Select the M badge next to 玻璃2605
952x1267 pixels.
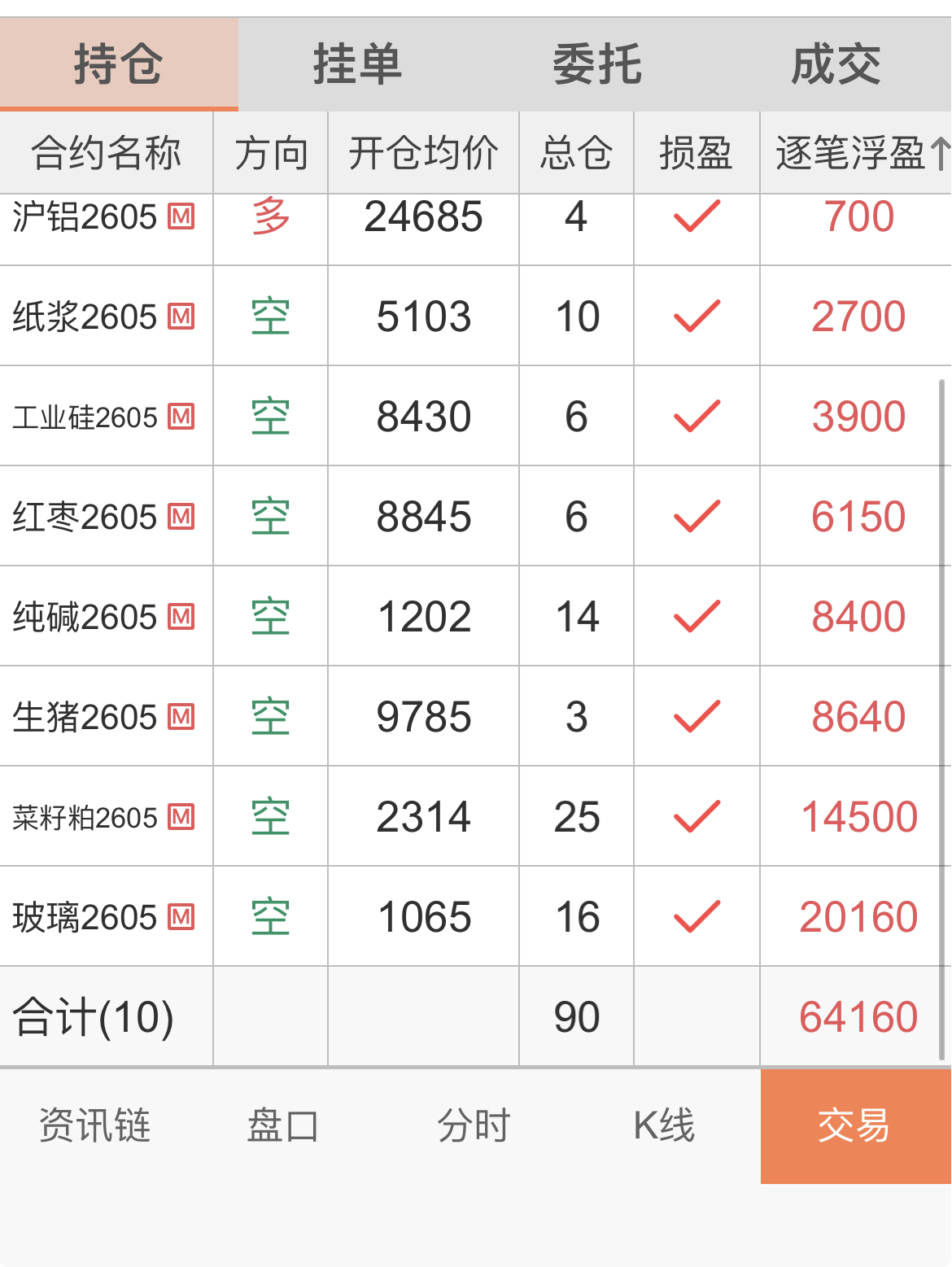[181, 916]
